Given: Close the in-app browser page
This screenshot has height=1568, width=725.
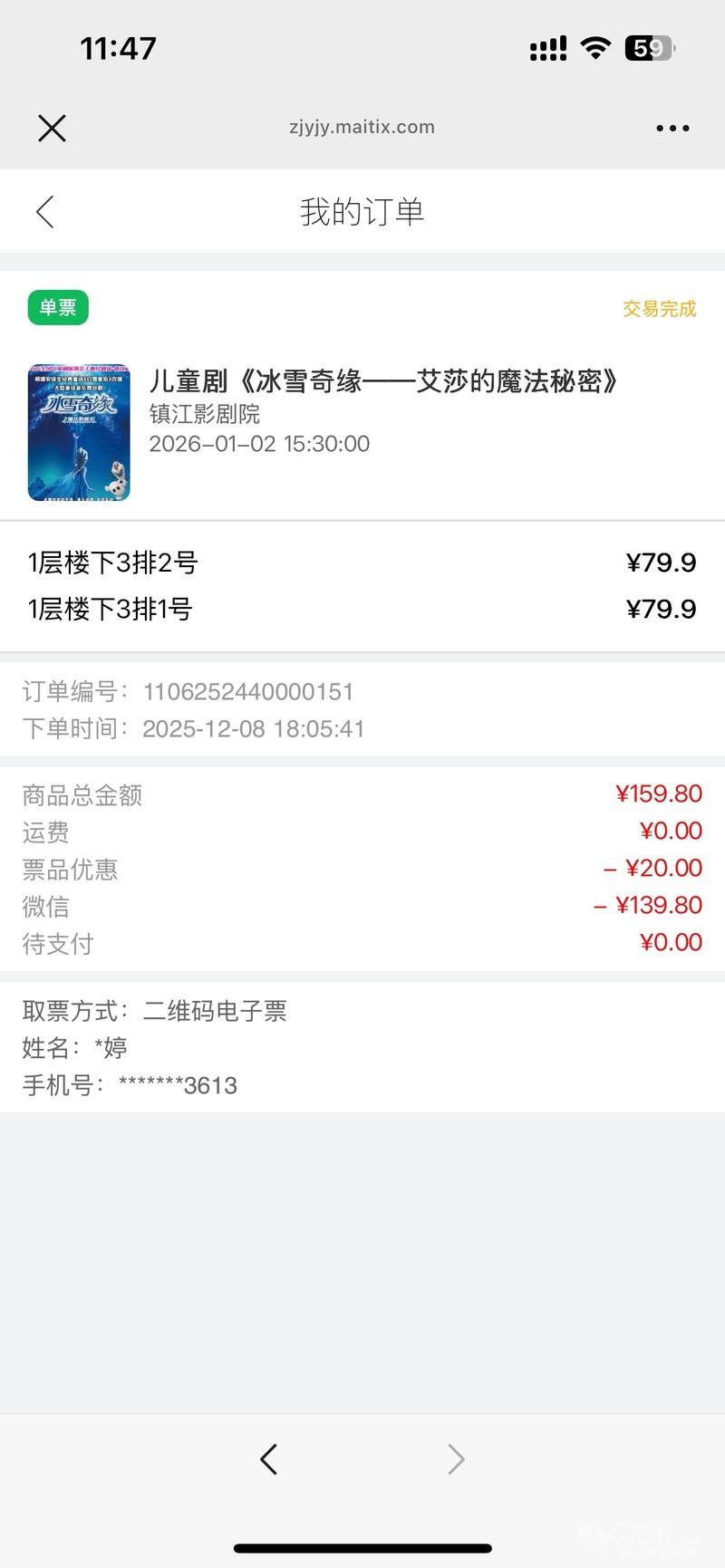Looking at the screenshot, I should pyautogui.click(x=53, y=129).
